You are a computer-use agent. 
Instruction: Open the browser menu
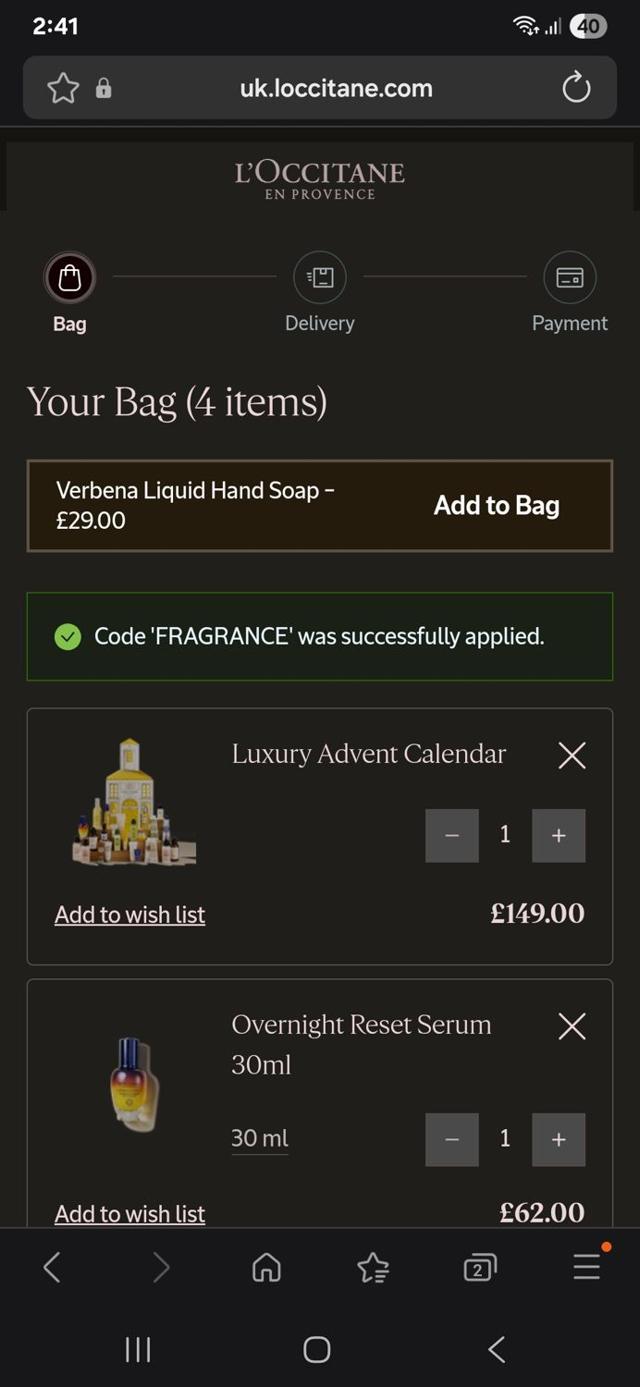pos(587,1268)
